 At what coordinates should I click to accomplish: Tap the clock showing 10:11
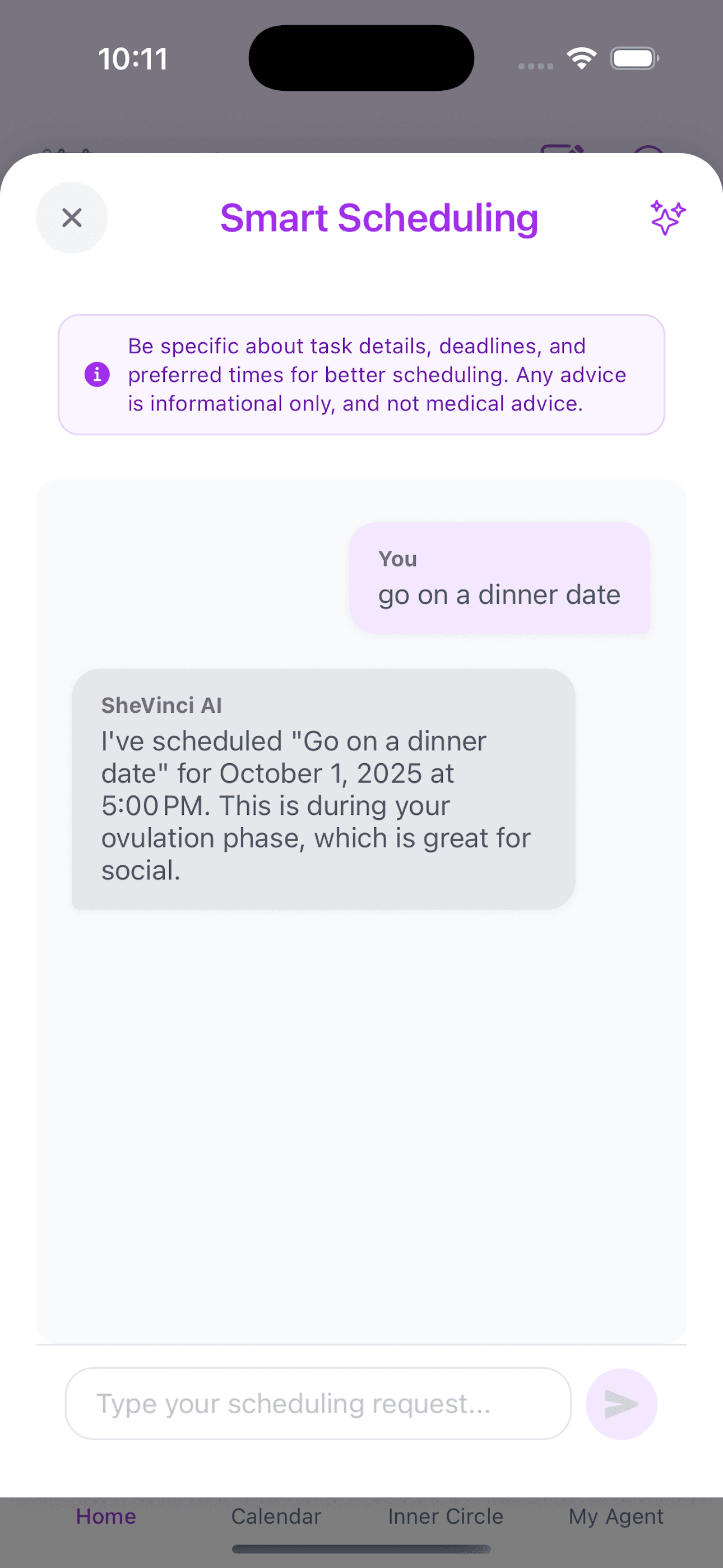[x=133, y=58]
